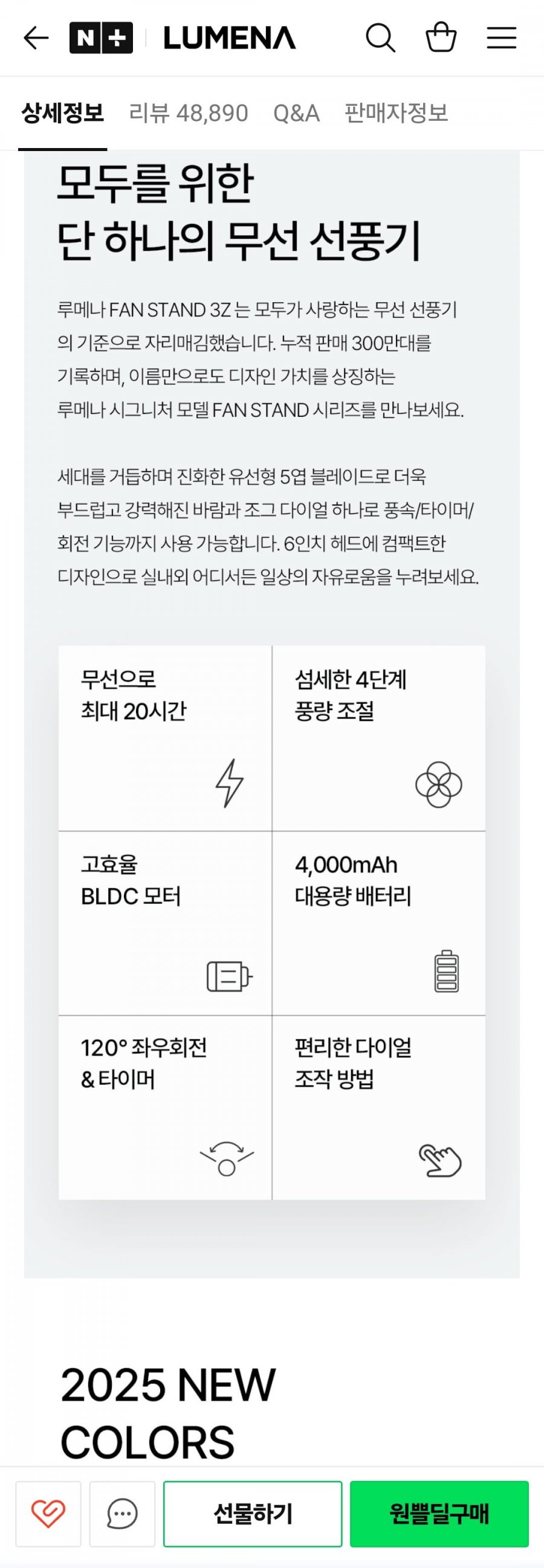The height and width of the screenshot is (1568, 544).
Task: Select the 상세정보 tab
Action: pos(63,113)
